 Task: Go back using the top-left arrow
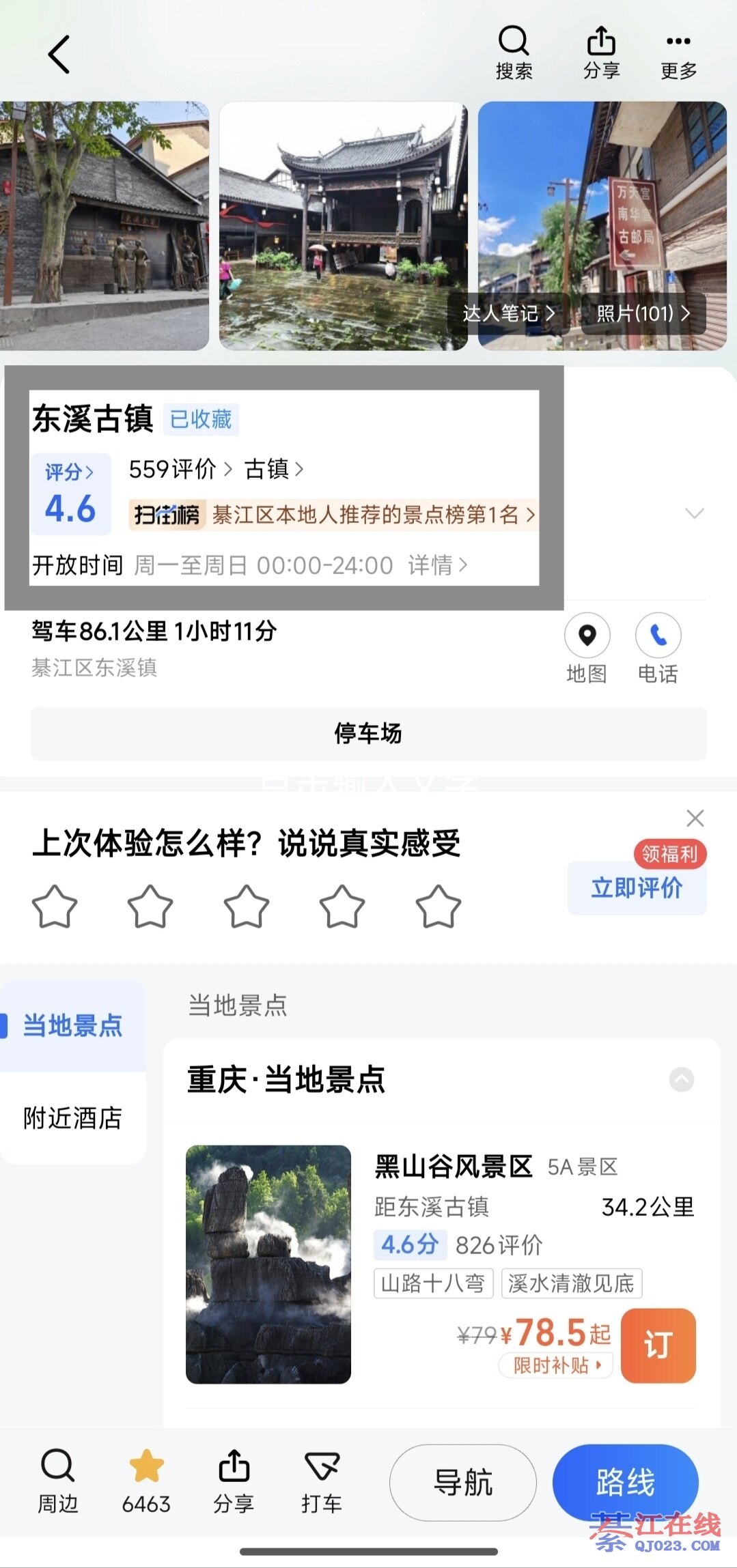pos(59,55)
